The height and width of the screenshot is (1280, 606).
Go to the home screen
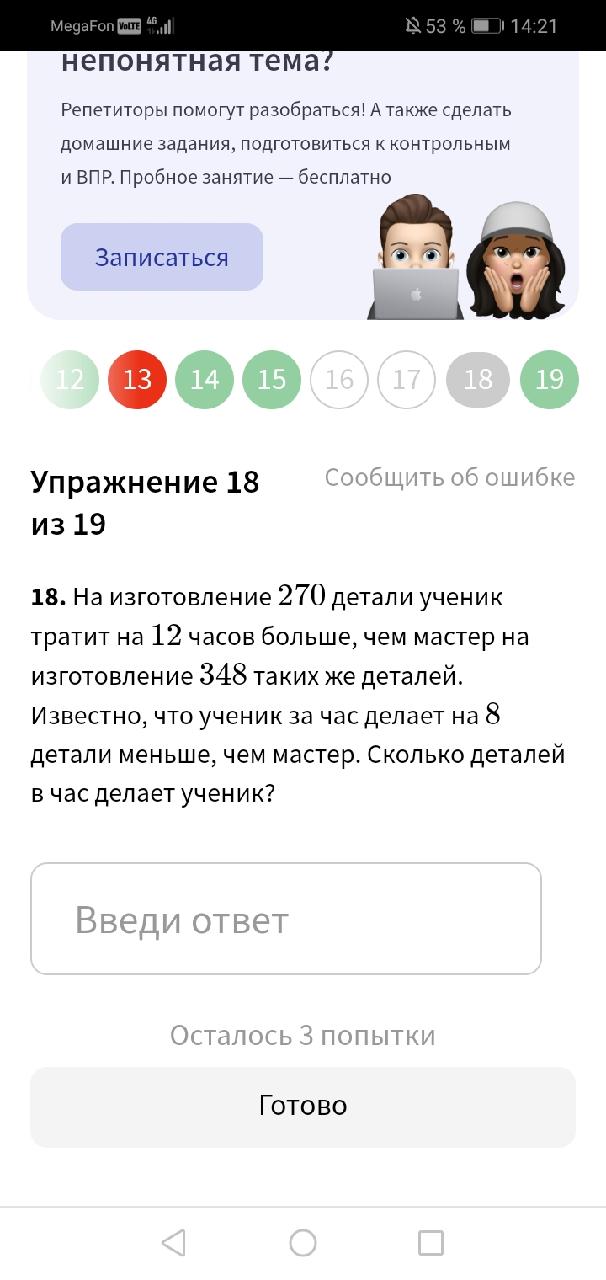(x=303, y=1243)
